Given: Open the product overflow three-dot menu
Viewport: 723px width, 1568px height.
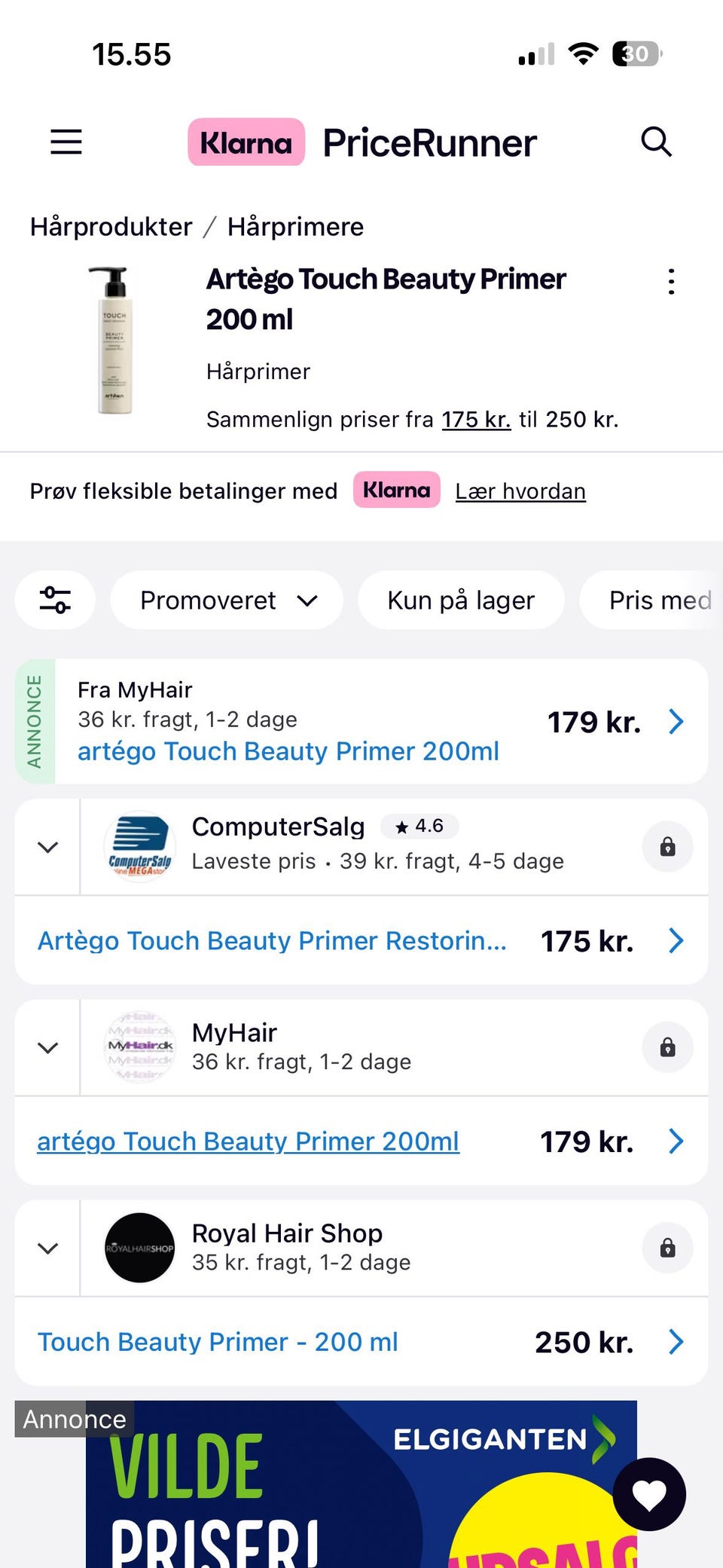Looking at the screenshot, I should 671,282.
